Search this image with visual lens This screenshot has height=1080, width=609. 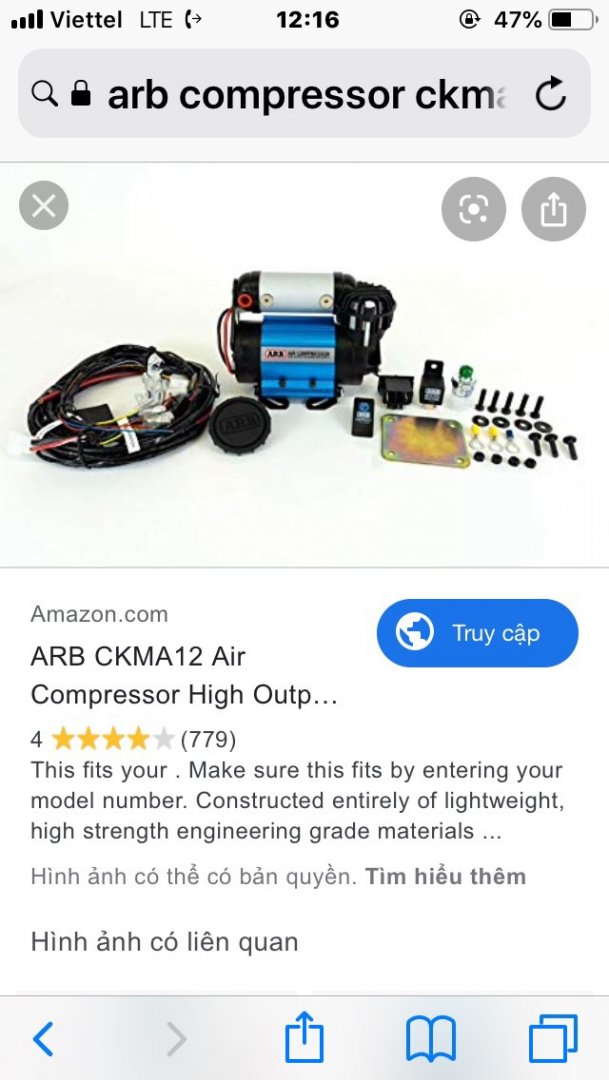pyautogui.click(x=473, y=209)
